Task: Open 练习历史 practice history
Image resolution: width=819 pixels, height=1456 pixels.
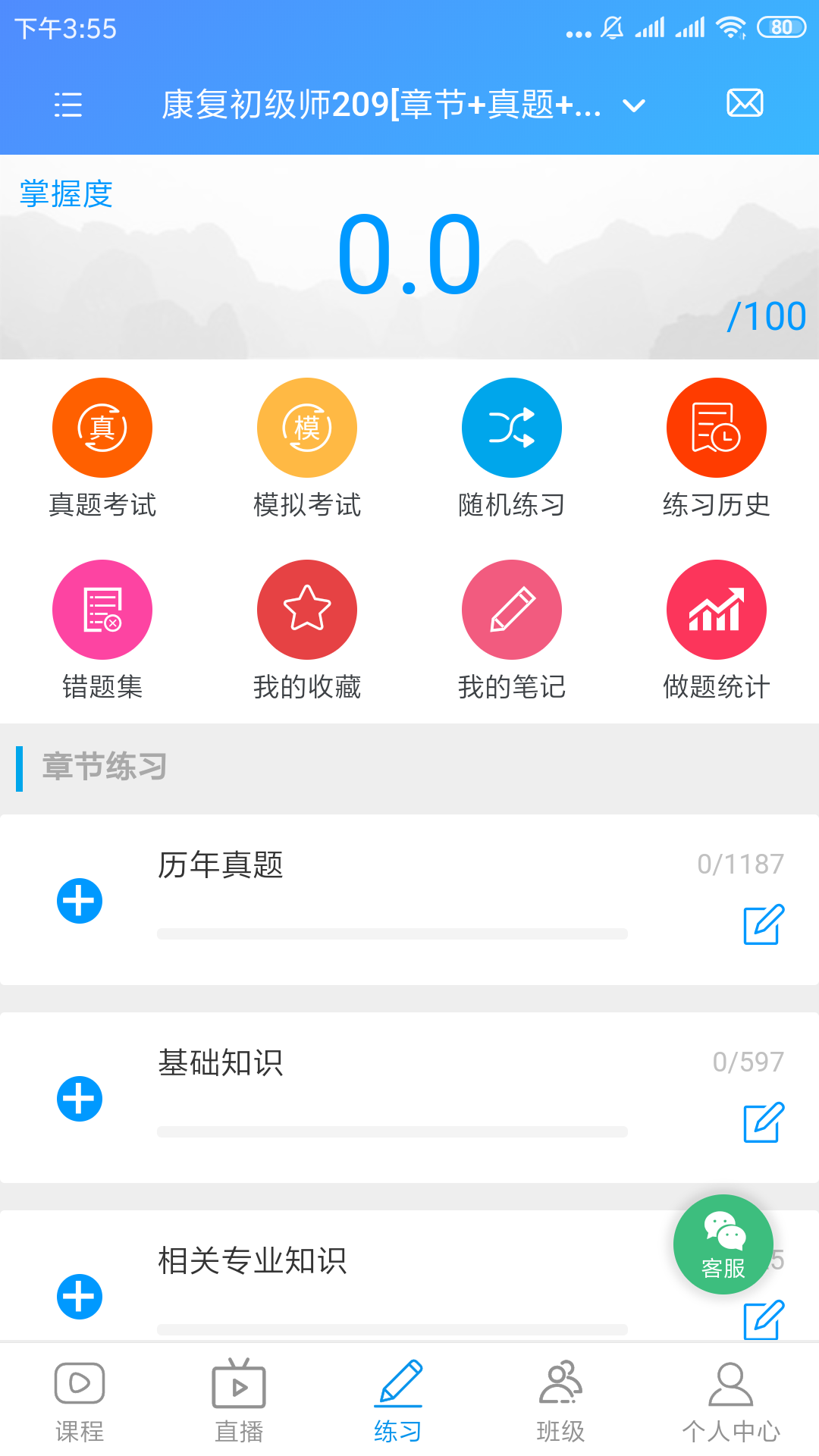Action: coord(716,427)
